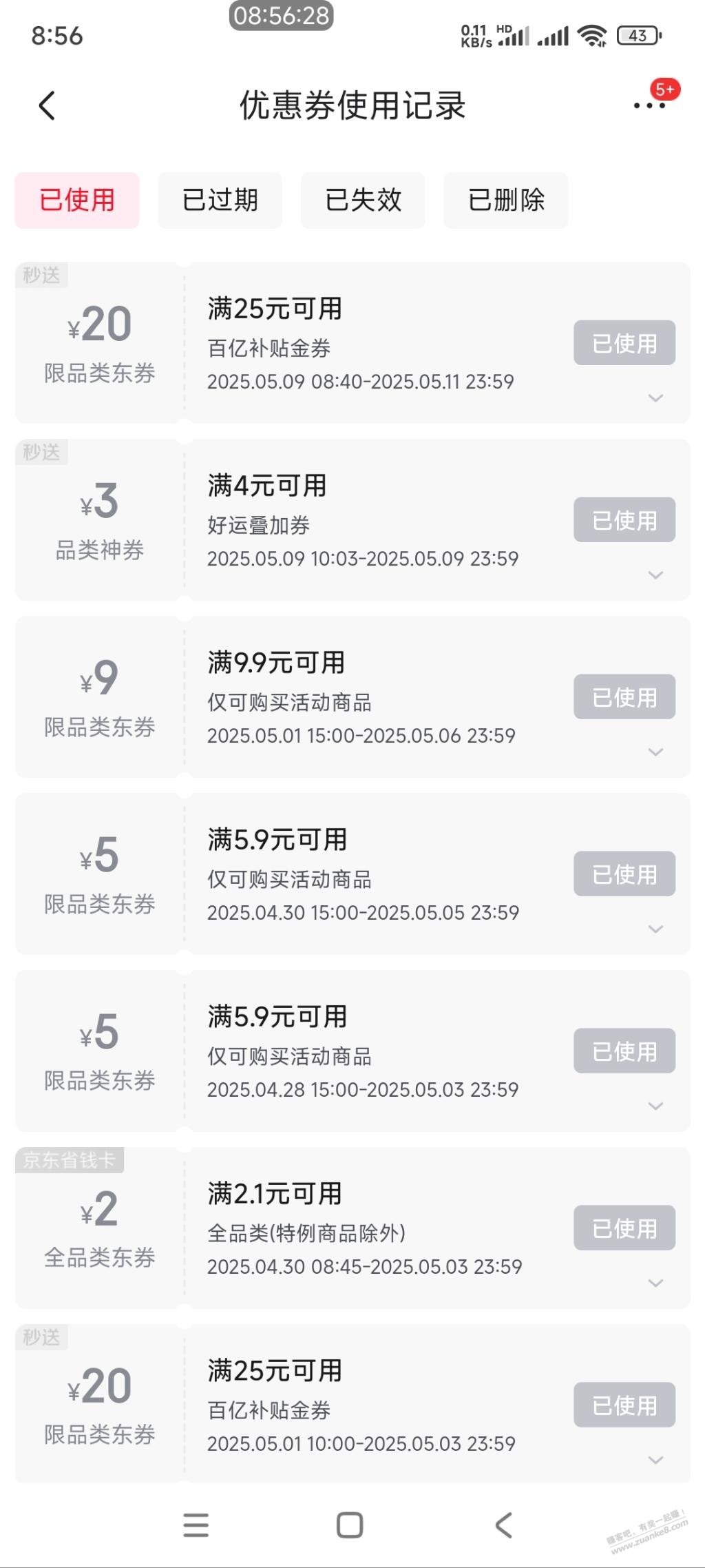Open recent apps from navigation bar
This screenshot has width=705, height=1568.
pyautogui.click(x=196, y=1525)
